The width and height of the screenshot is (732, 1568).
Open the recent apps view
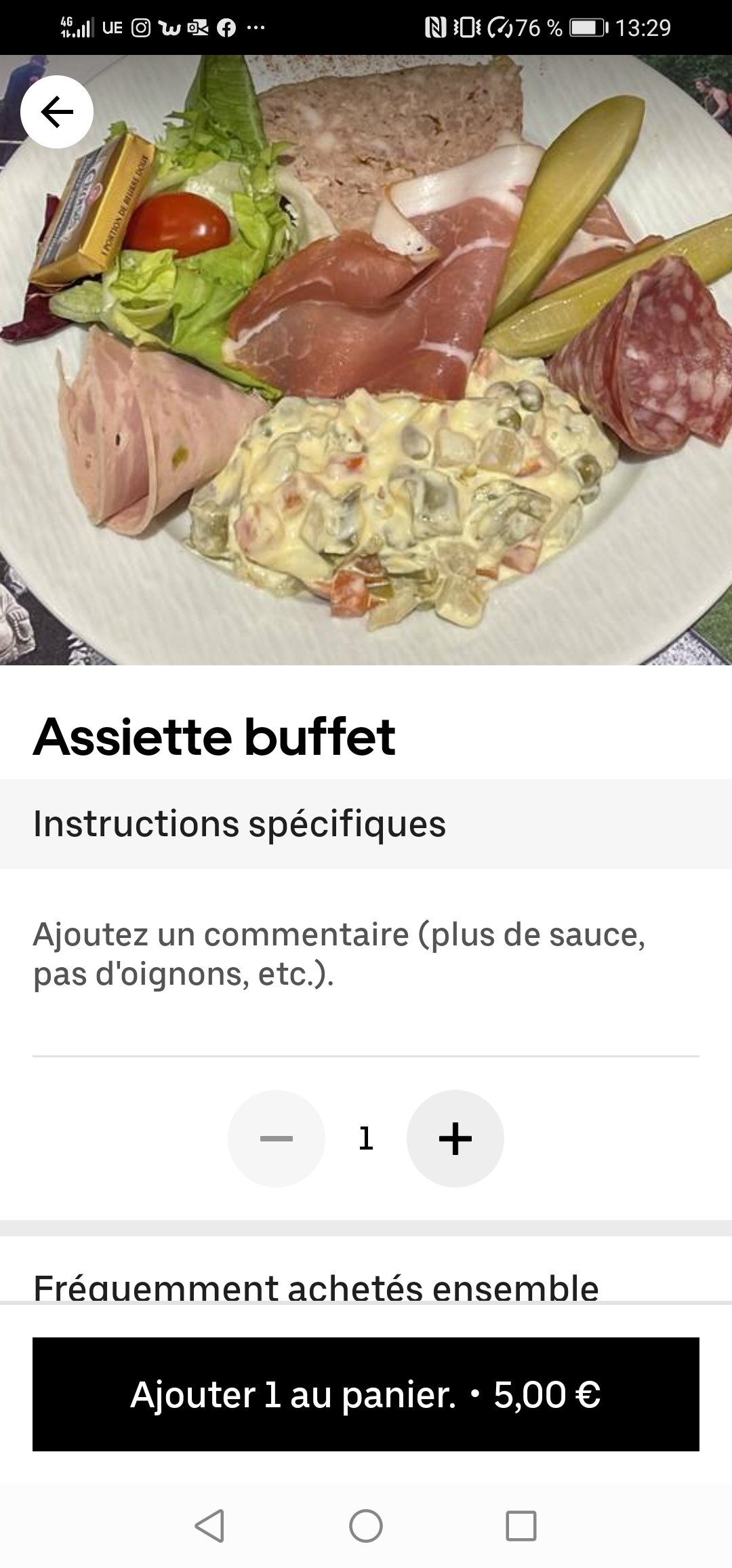point(521,1526)
